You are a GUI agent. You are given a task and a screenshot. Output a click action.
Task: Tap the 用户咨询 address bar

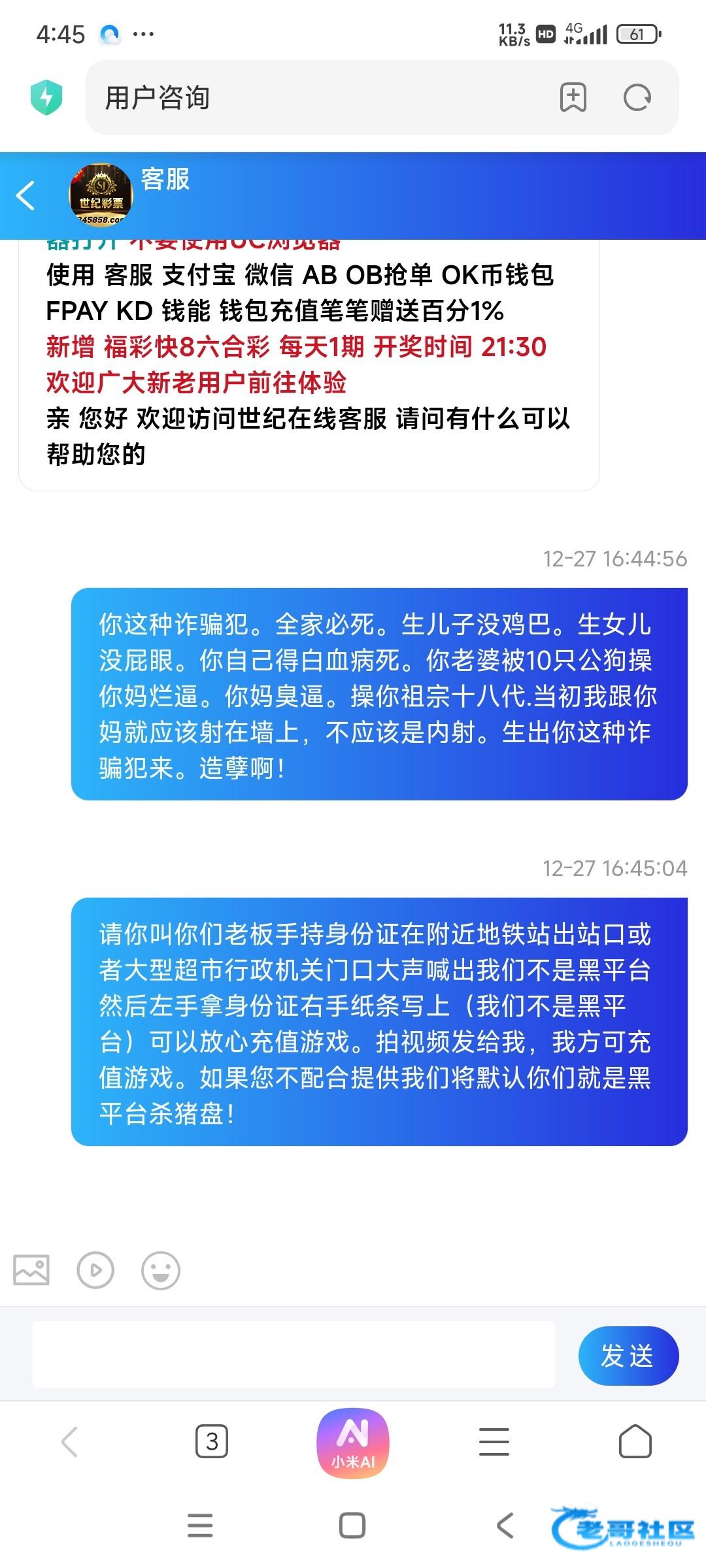point(314,98)
